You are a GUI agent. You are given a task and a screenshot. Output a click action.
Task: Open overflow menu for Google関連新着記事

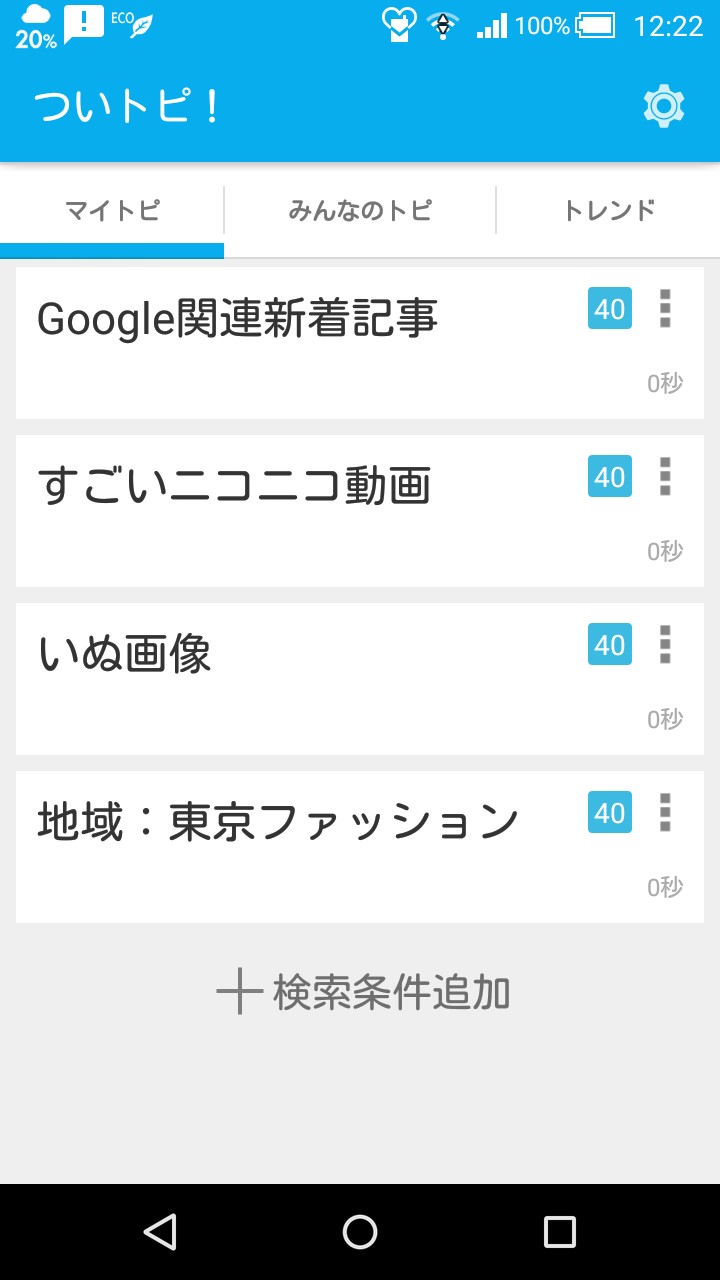(665, 309)
